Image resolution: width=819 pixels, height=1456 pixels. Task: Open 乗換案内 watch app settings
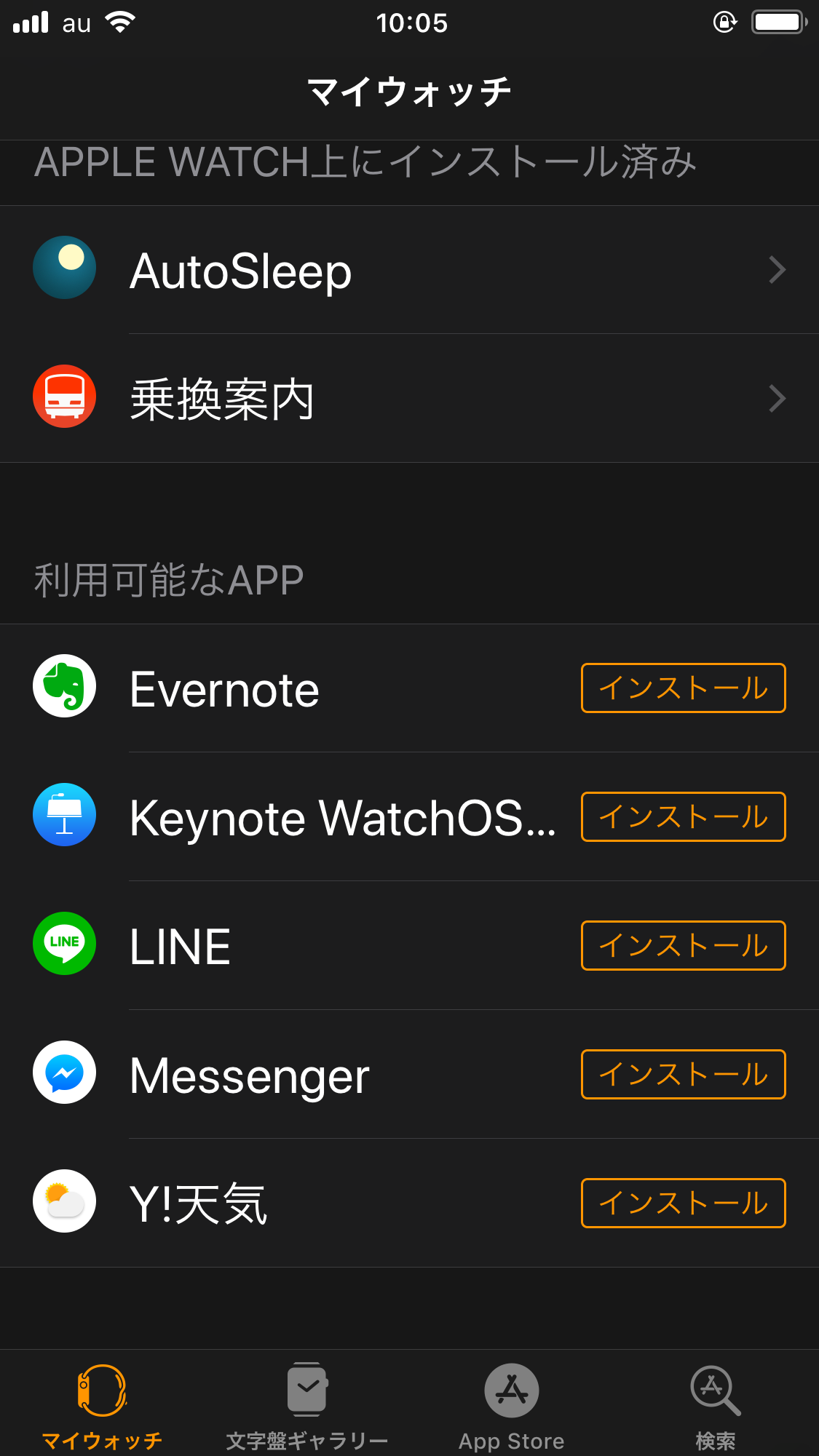[409, 399]
